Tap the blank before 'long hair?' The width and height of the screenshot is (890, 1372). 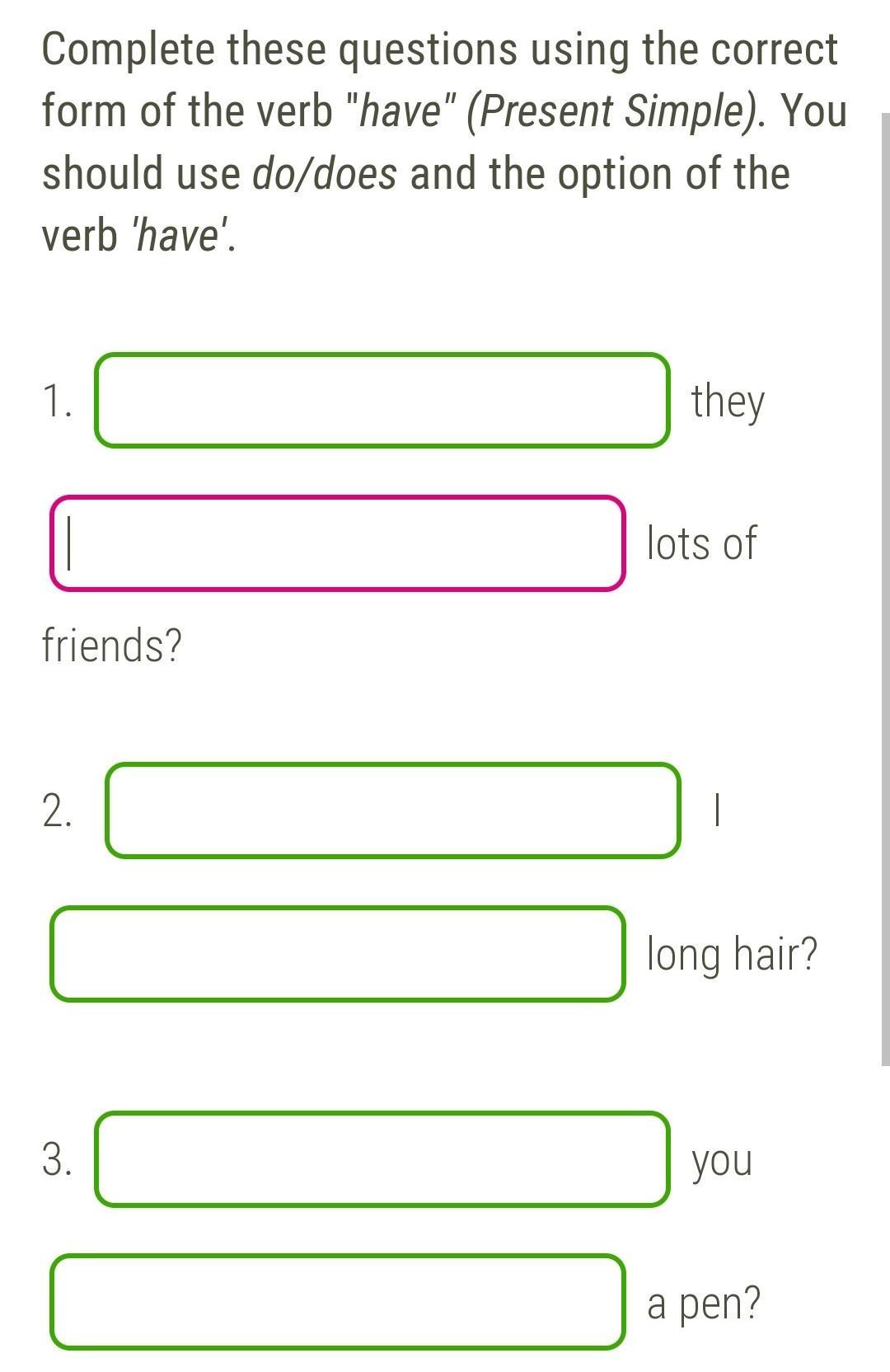tap(338, 954)
